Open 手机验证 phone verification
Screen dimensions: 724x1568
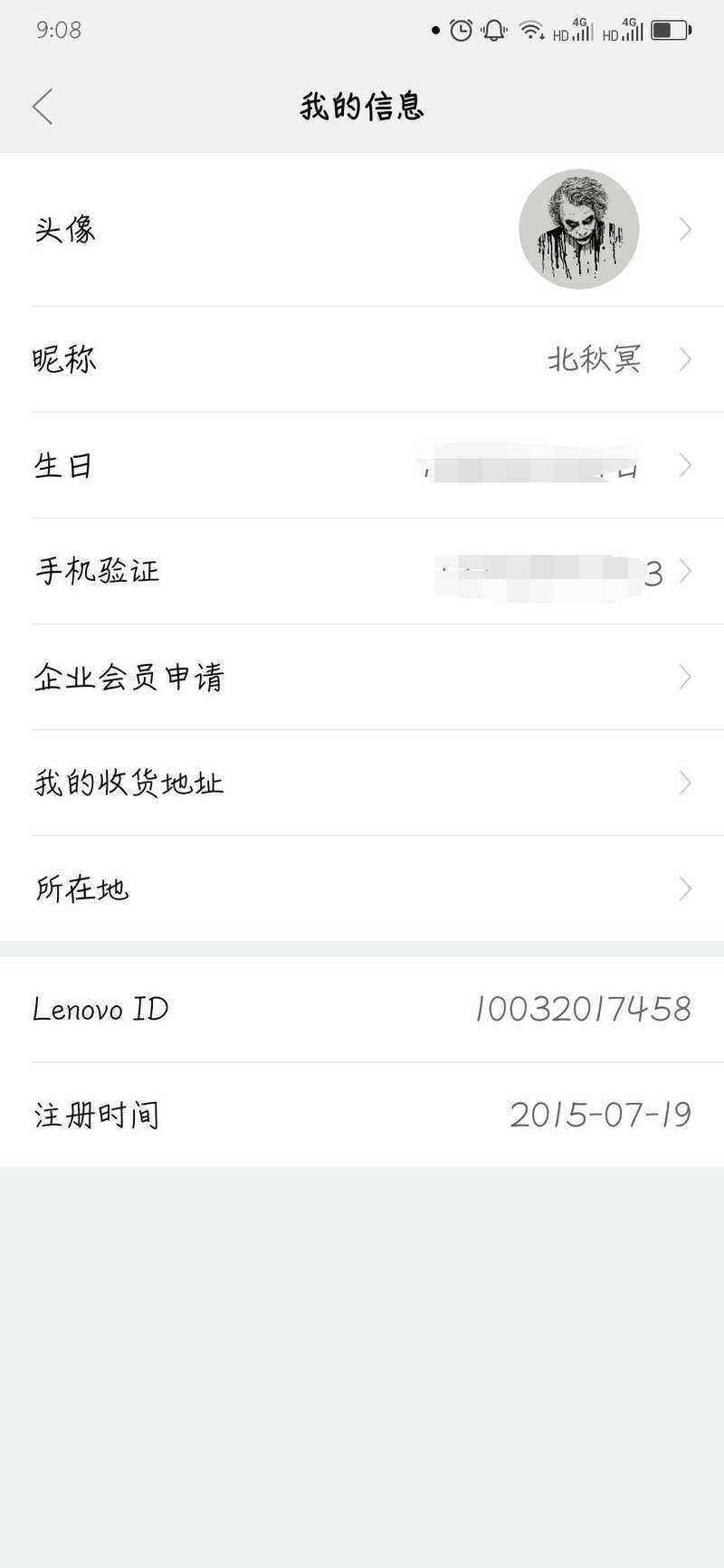(x=362, y=572)
